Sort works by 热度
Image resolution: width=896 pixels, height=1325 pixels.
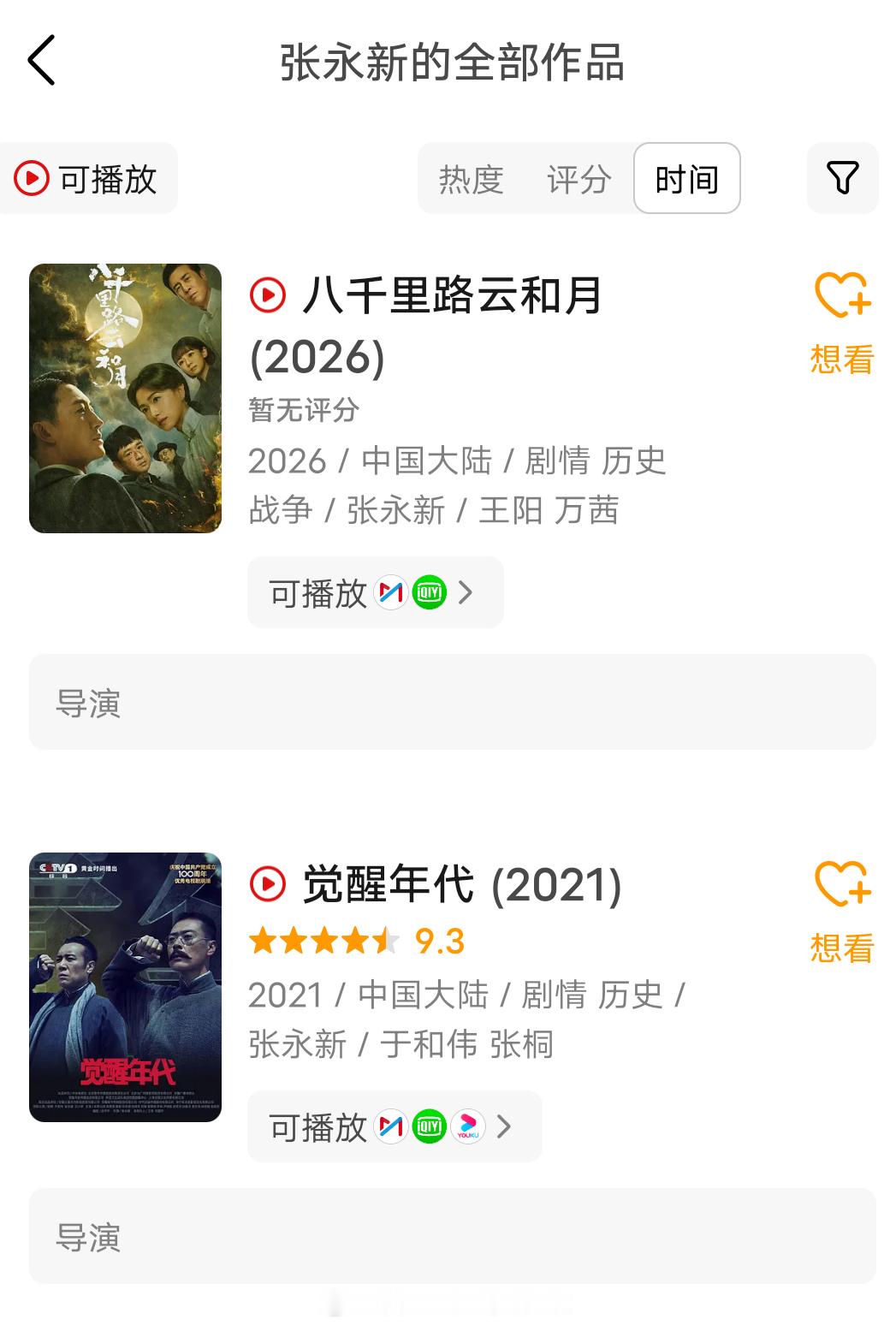471,180
